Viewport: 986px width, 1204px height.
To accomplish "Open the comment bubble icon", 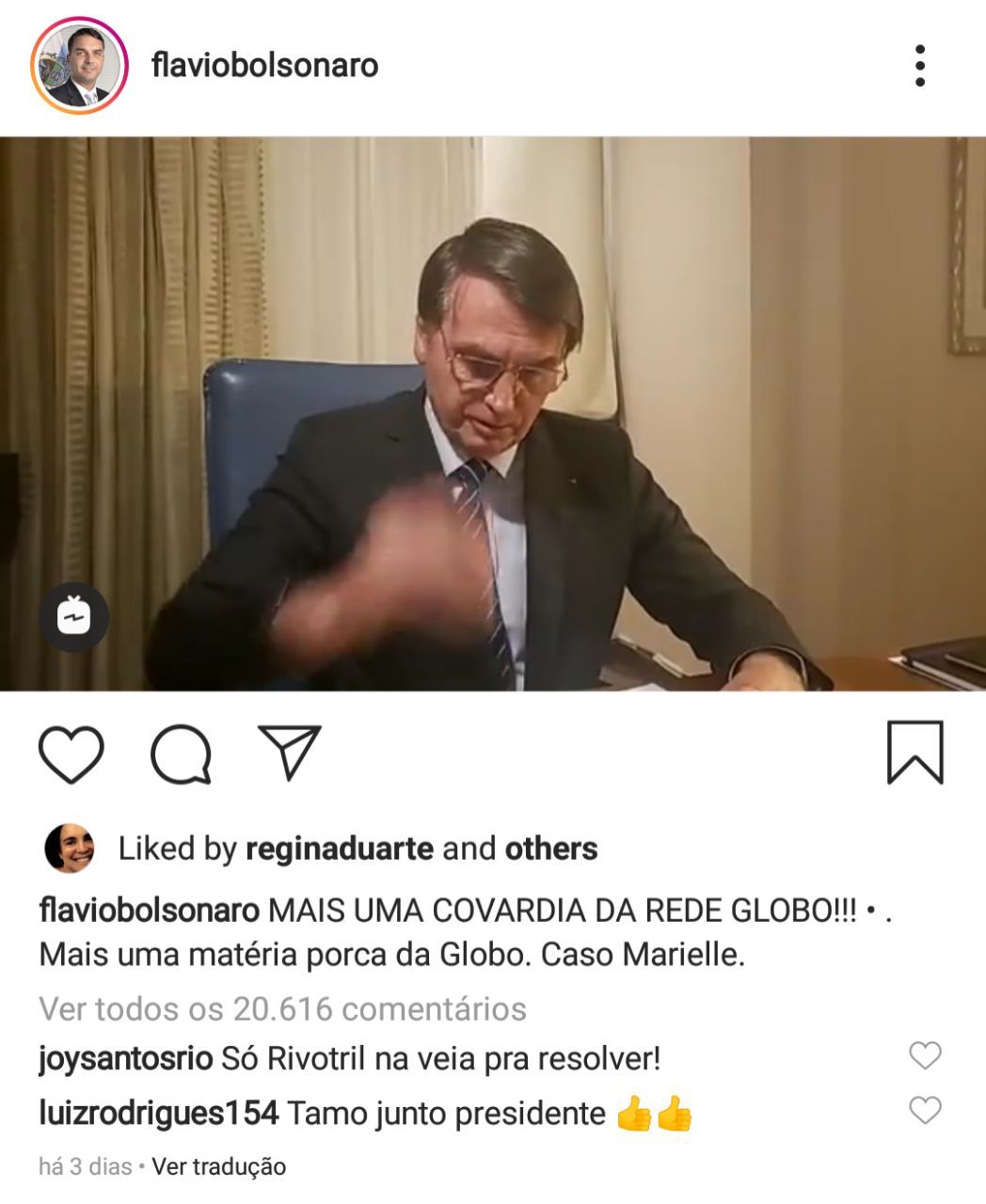I will tap(181, 754).
